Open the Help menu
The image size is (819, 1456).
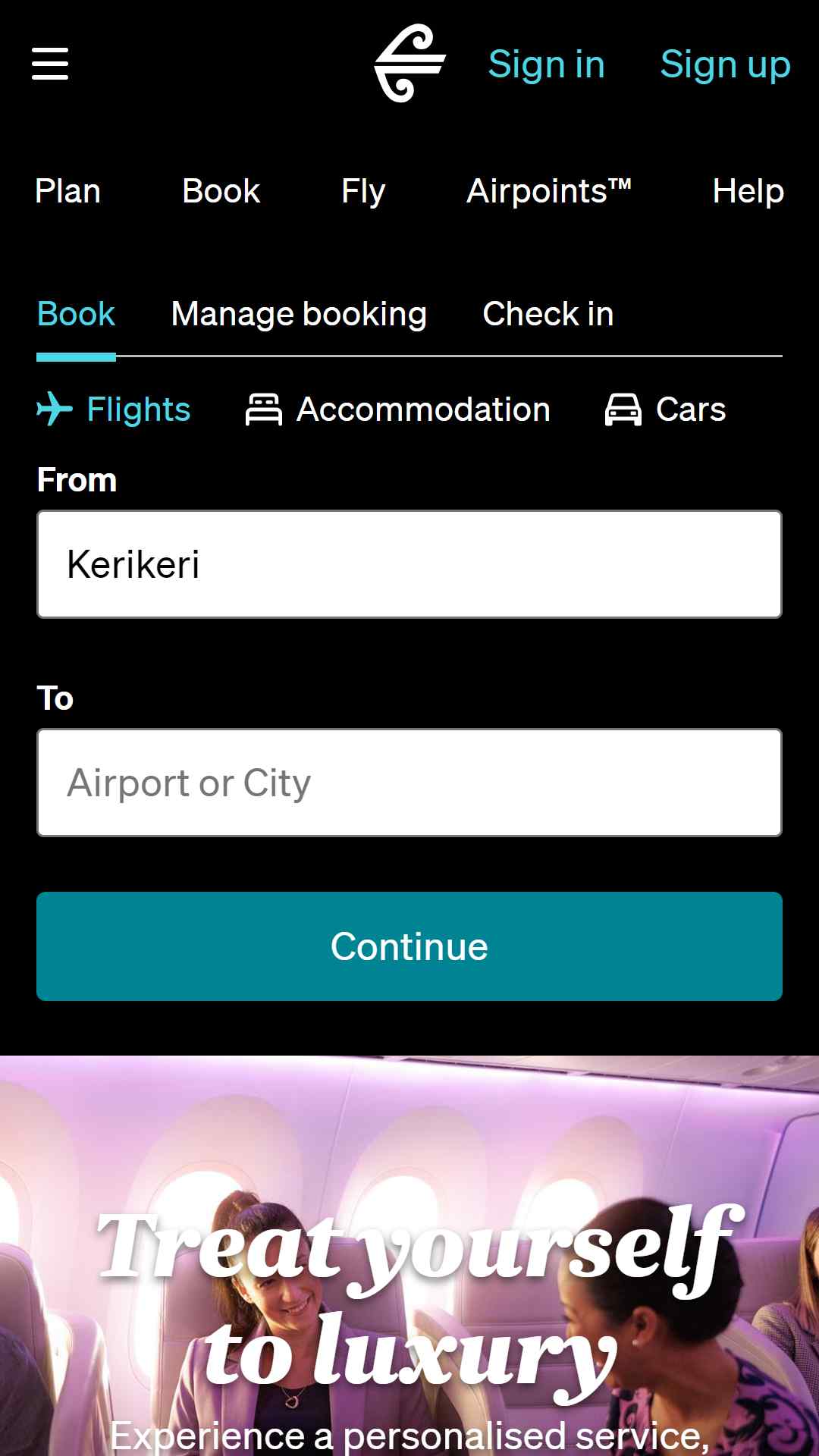pyautogui.click(x=748, y=191)
